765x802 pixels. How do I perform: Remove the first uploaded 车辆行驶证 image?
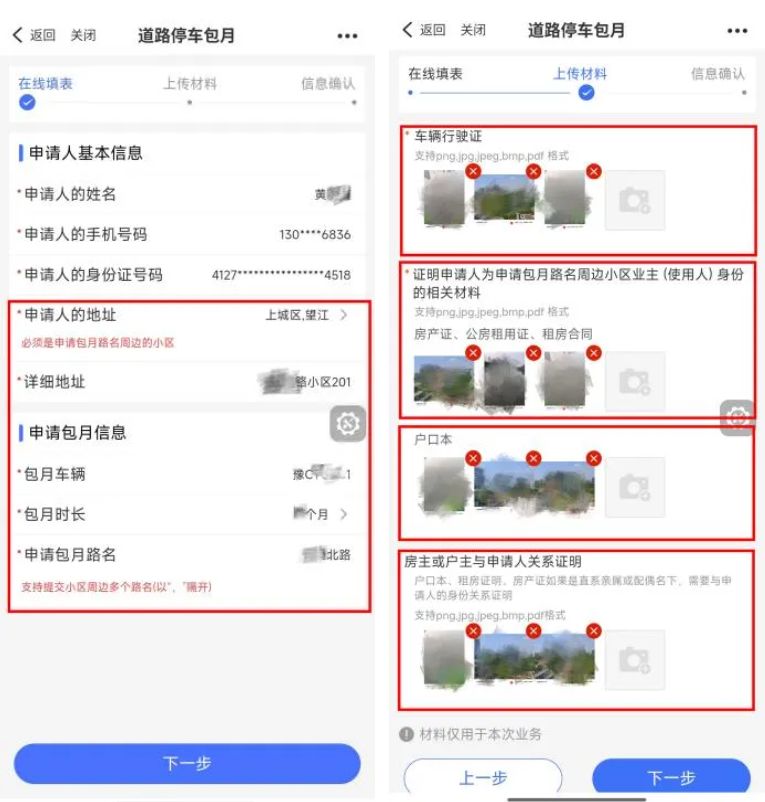473,172
